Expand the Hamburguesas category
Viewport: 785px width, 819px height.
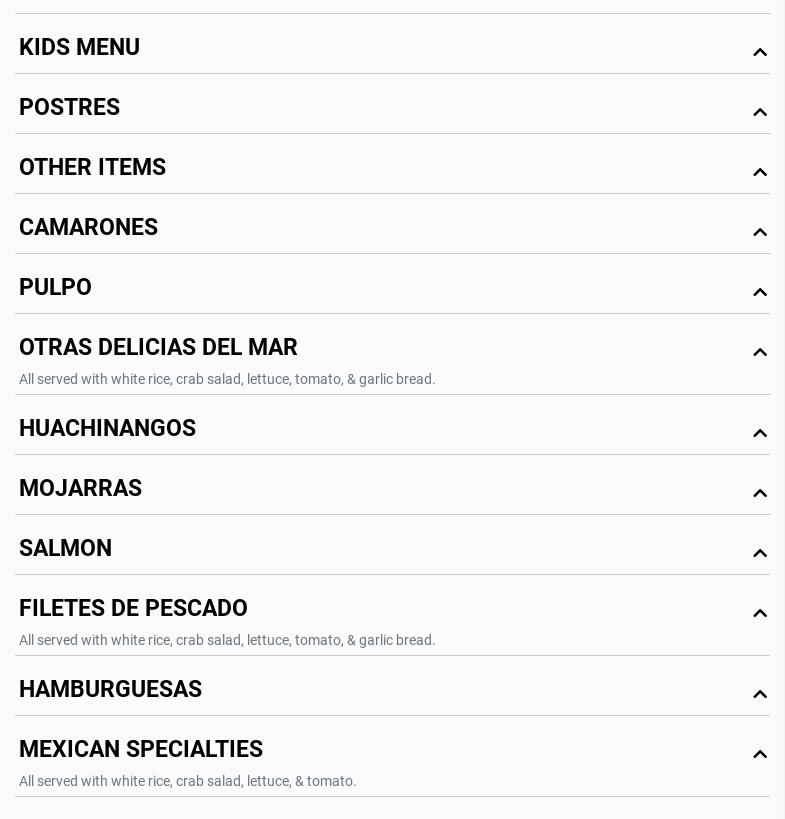point(760,694)
